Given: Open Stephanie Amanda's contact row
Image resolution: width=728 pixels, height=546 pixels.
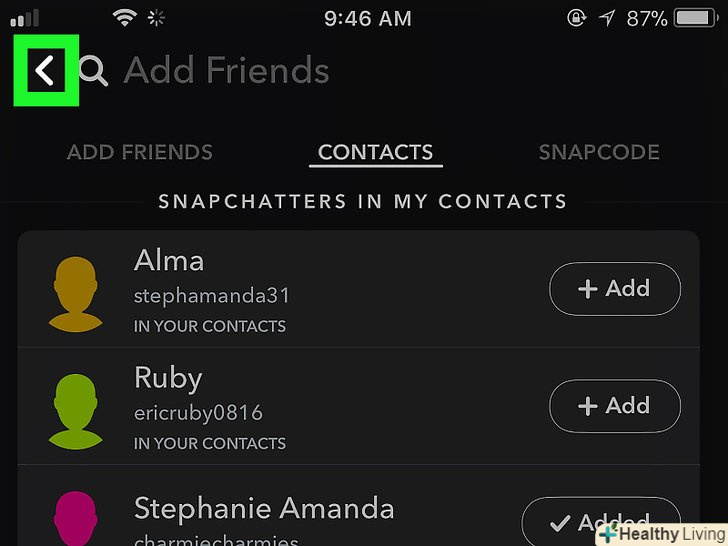Looking at the screenshot, I should (x=300, y=515).
